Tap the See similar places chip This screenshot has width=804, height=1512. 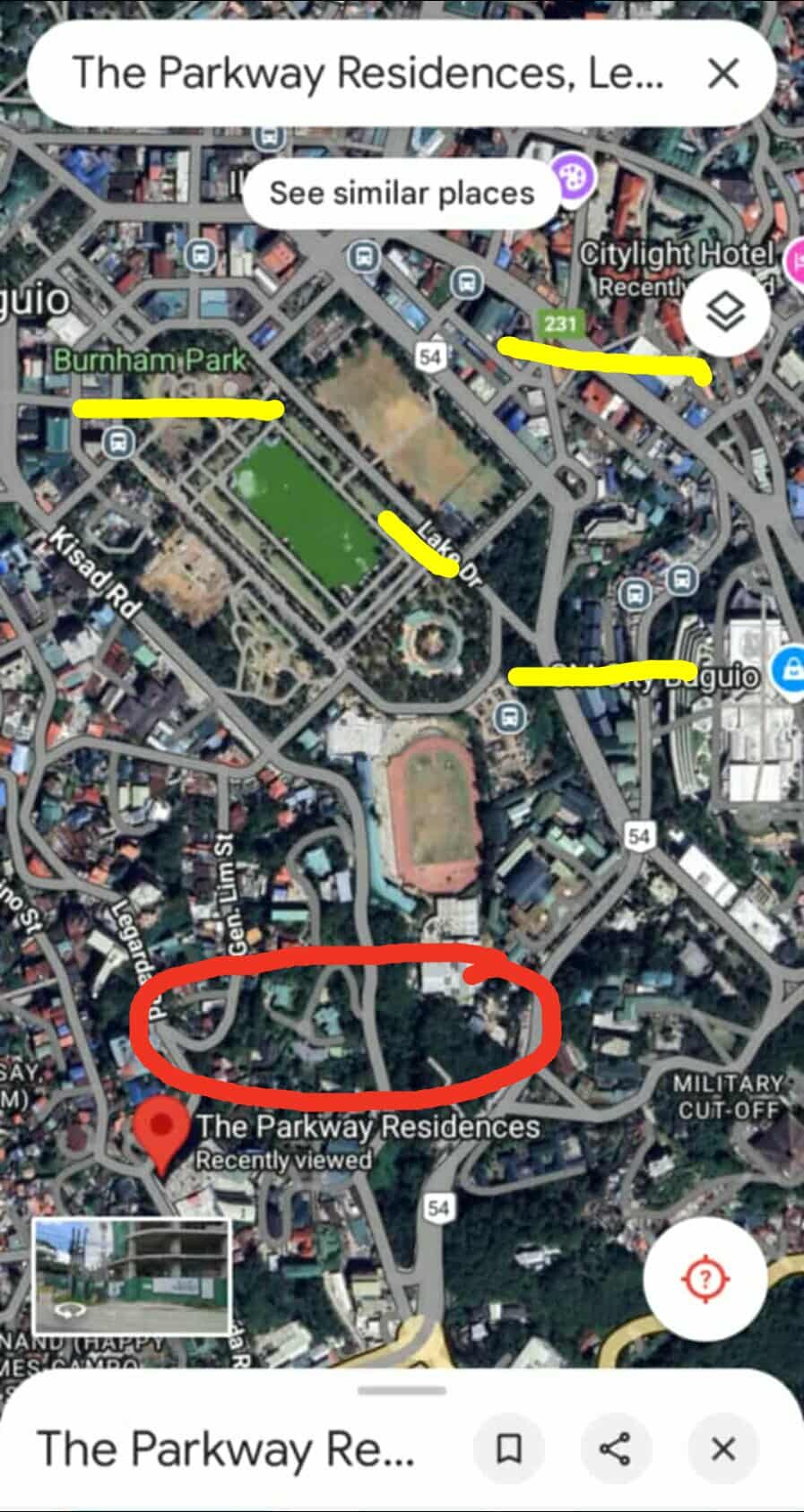click(x=402, y=194)
